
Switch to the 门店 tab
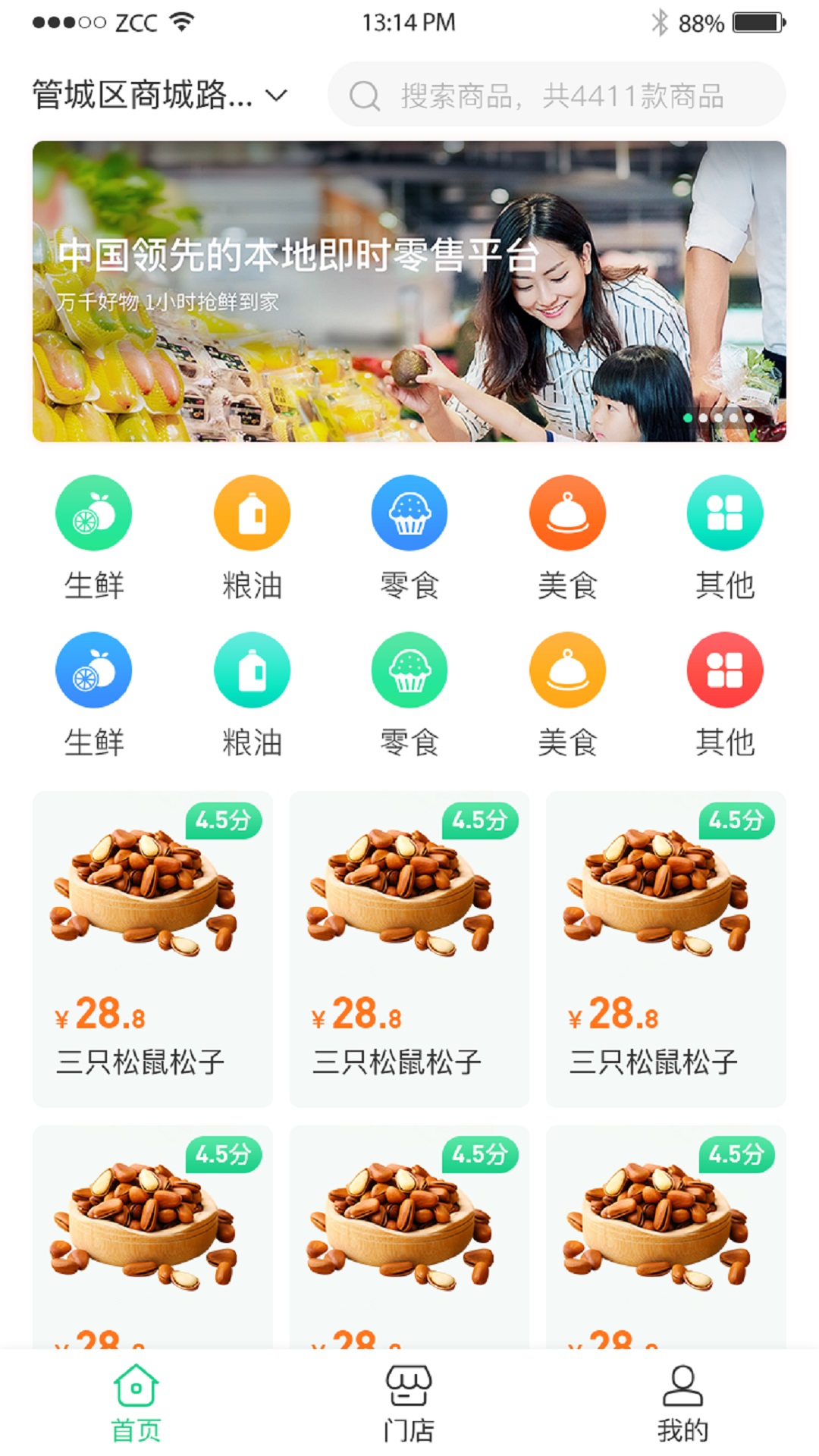point(409,1403)
